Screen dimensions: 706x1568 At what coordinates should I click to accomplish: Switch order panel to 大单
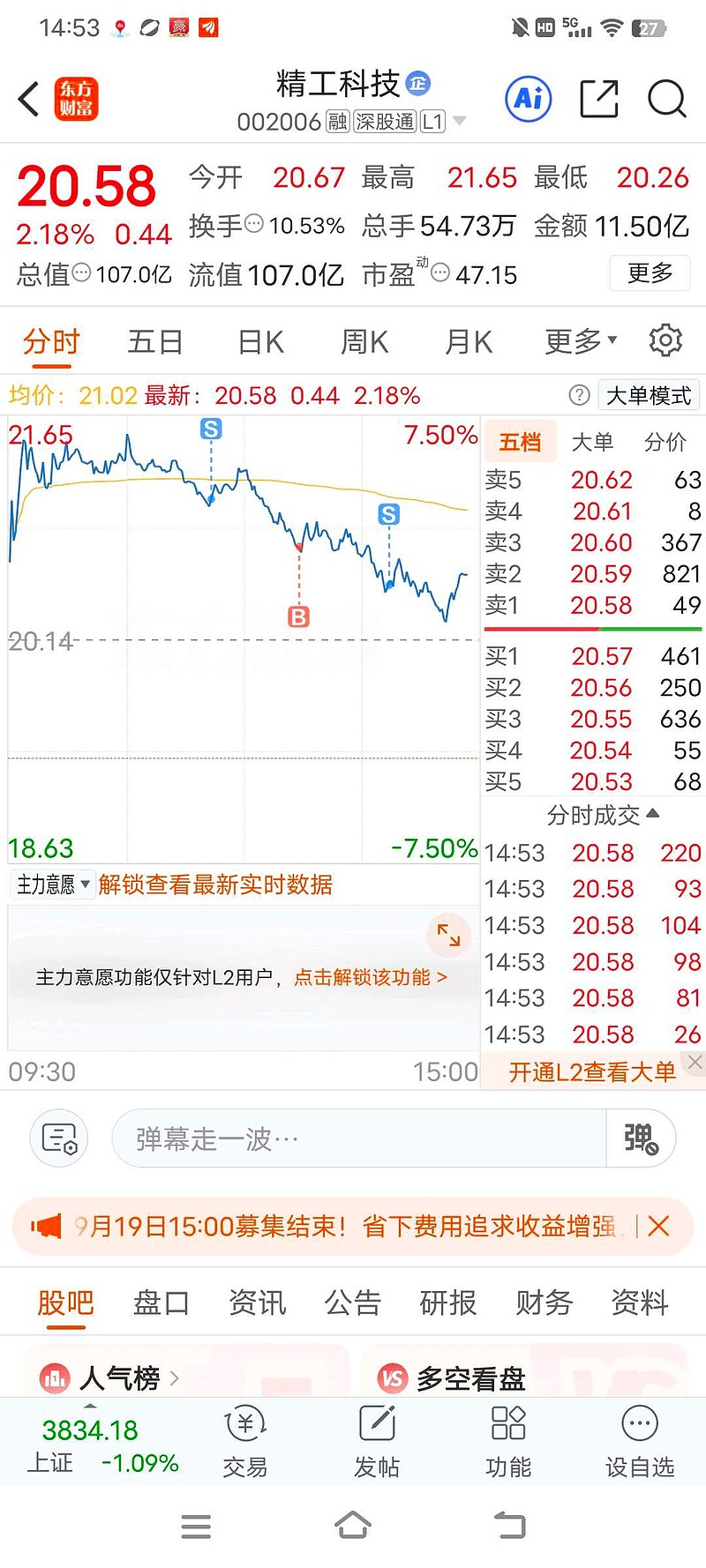tap(592, 442)
